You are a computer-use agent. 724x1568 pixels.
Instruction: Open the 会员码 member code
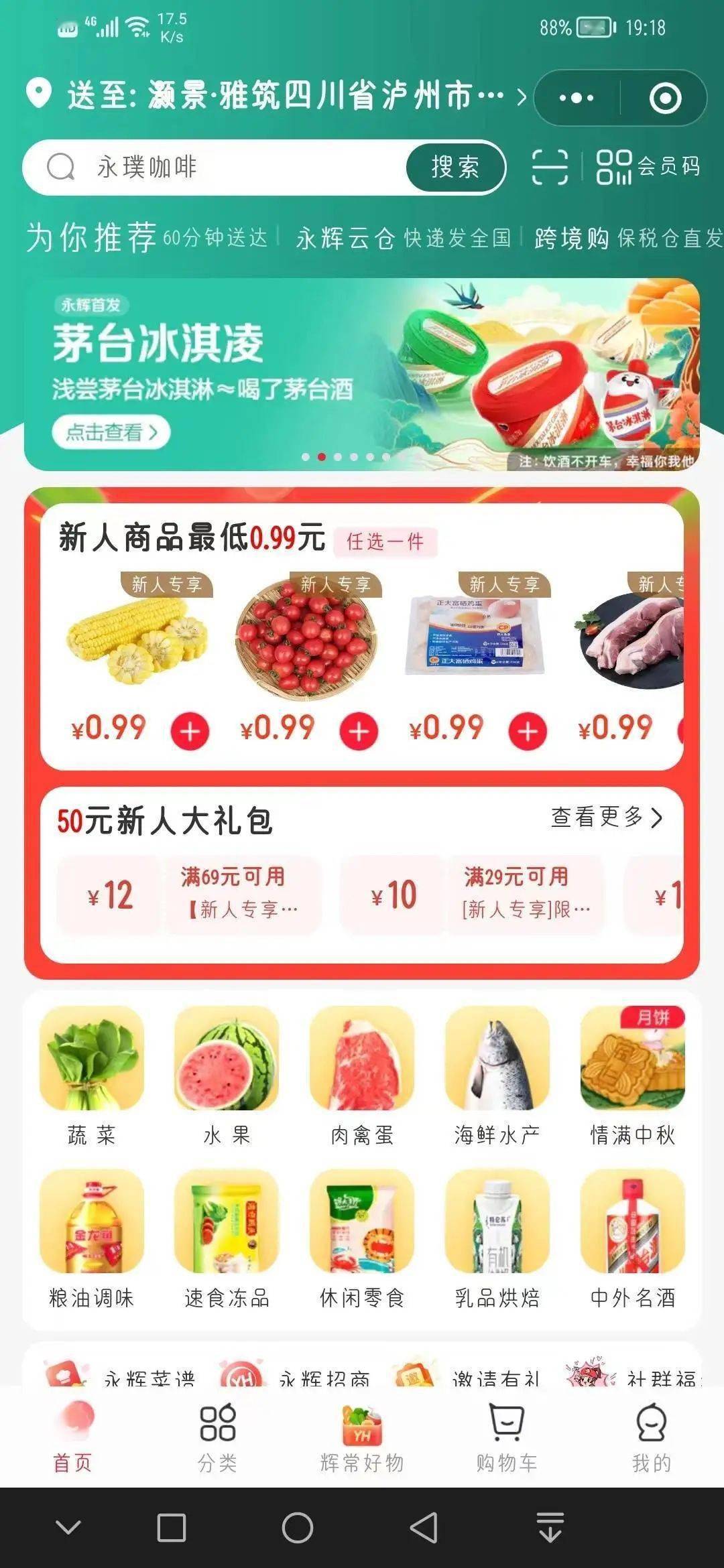click(x=648, y=167)
